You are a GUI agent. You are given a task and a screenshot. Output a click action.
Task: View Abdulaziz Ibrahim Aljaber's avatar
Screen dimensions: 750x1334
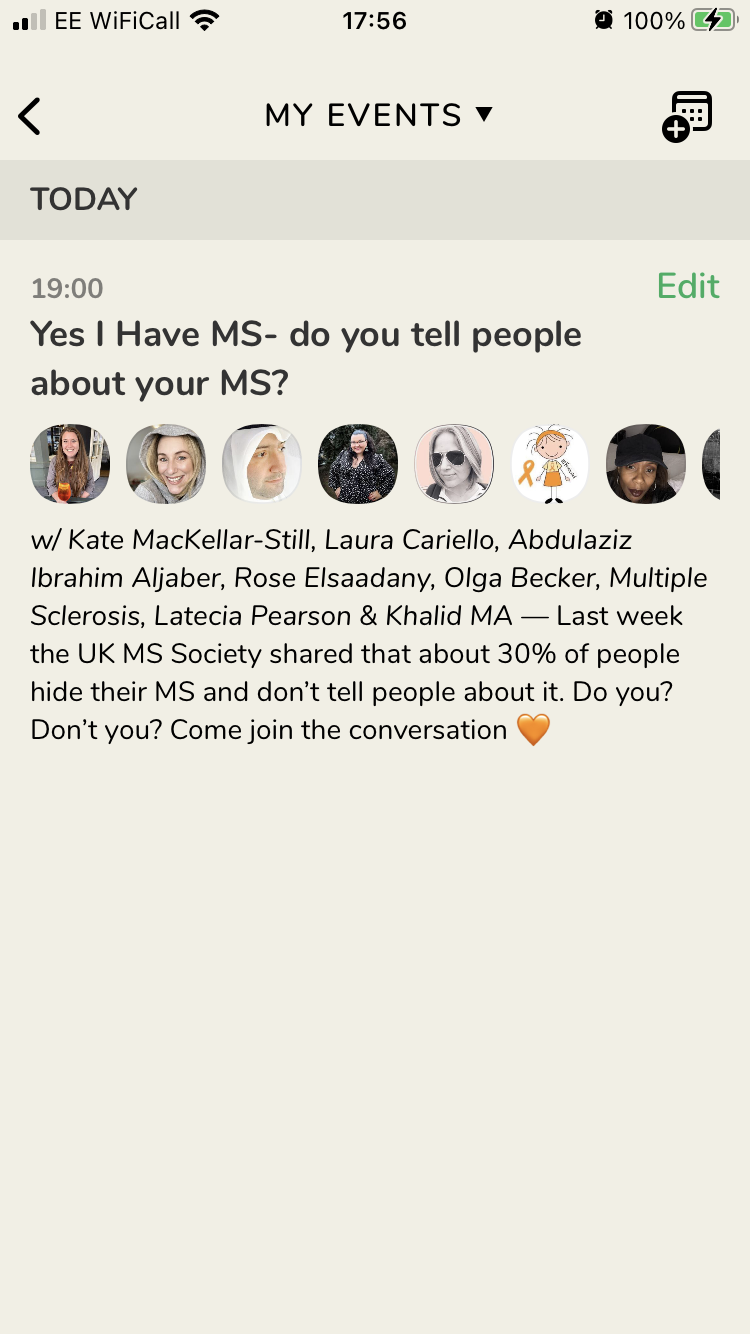tap(262, 463)
